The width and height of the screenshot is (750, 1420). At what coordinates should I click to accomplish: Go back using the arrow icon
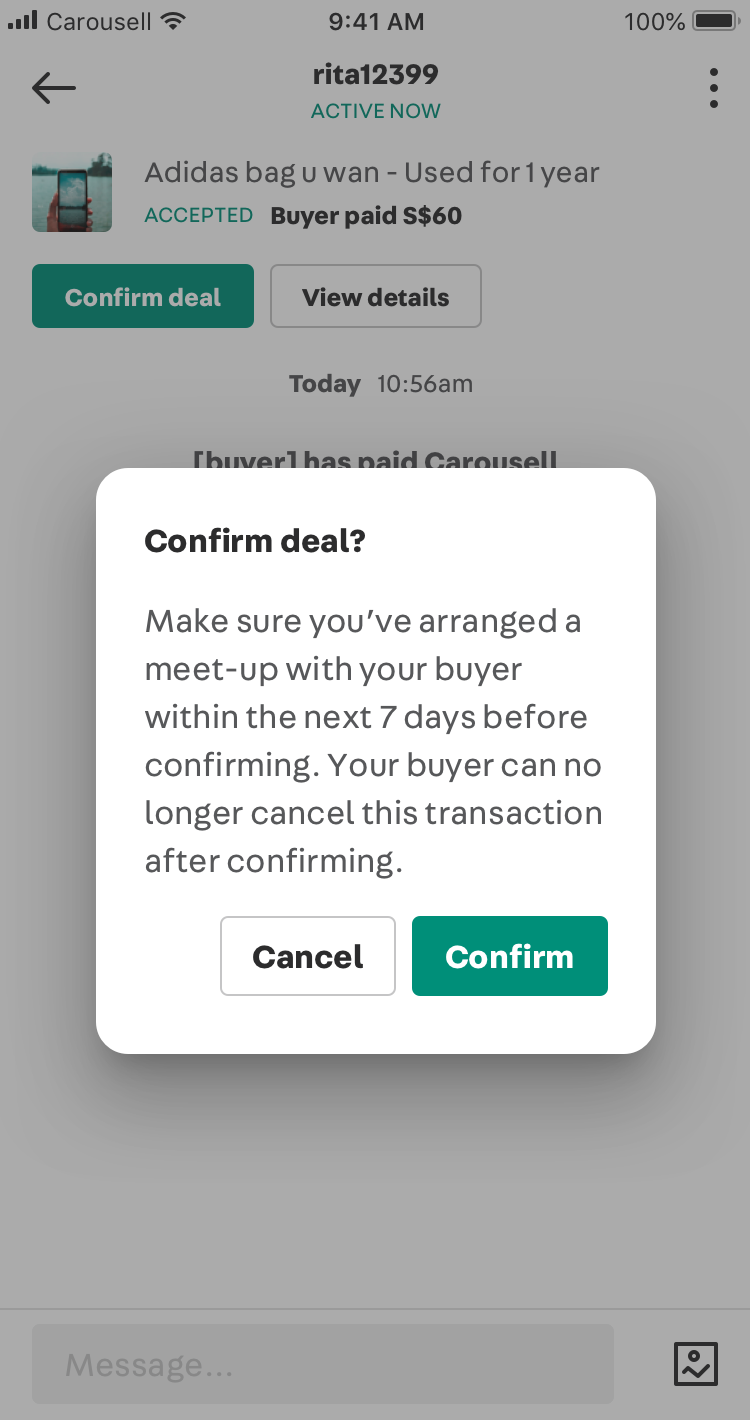pyautogui.click(x=54, y=88)
